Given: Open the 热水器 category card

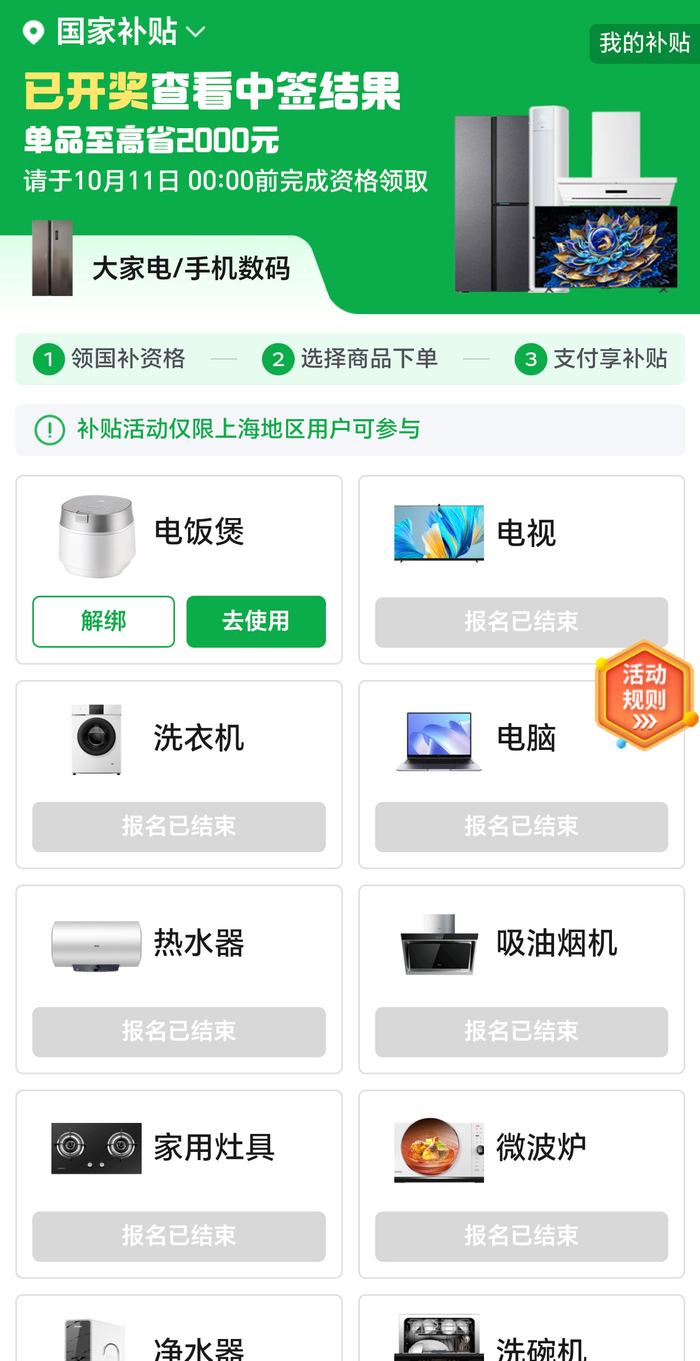Looking at the screenshot, I should (x=179, y=945).
